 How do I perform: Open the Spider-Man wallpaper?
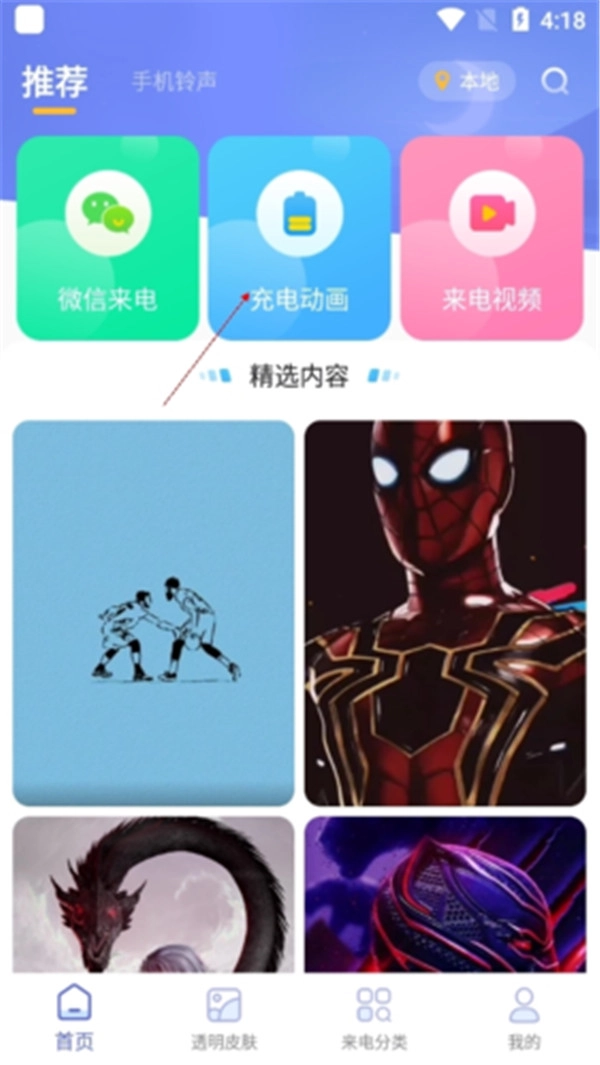pos(446,612)
